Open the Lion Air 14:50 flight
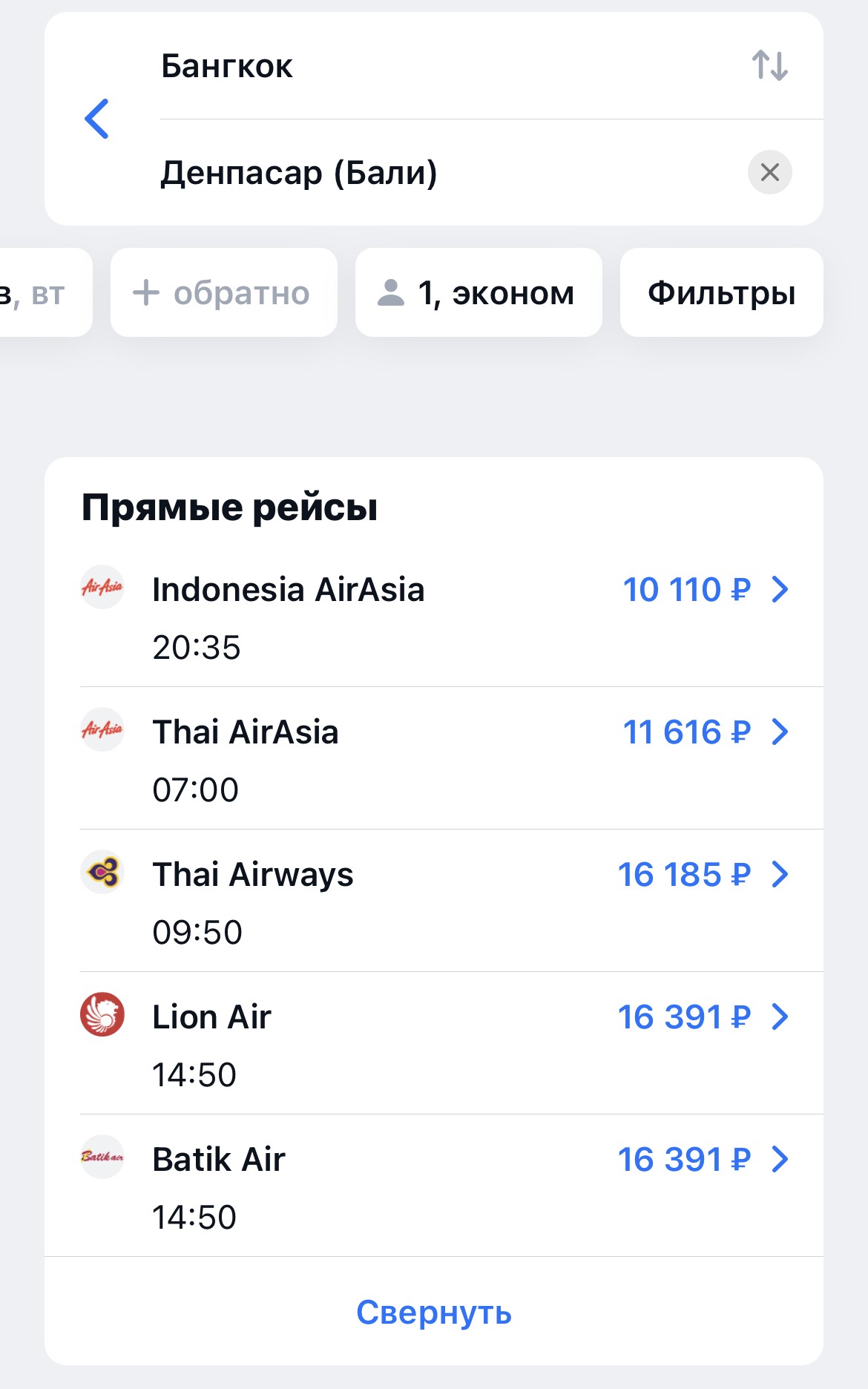The width and height of the screenshot is (868, 1389). (434, 1043)
